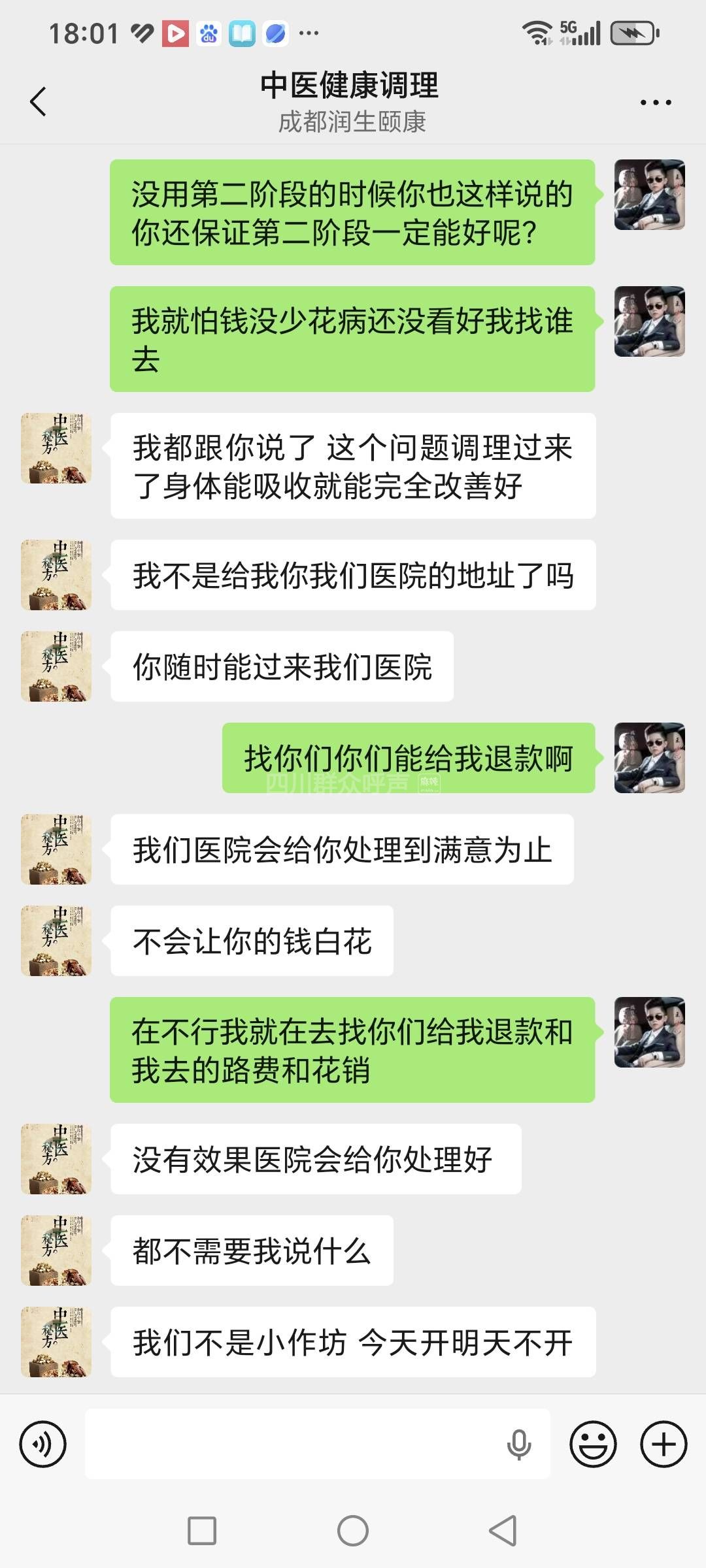This screenshot has width=706, height=1568.
Task: Open my avatar beside 找你们你们能给我退款啊
Action: click(x=649, y=758)
